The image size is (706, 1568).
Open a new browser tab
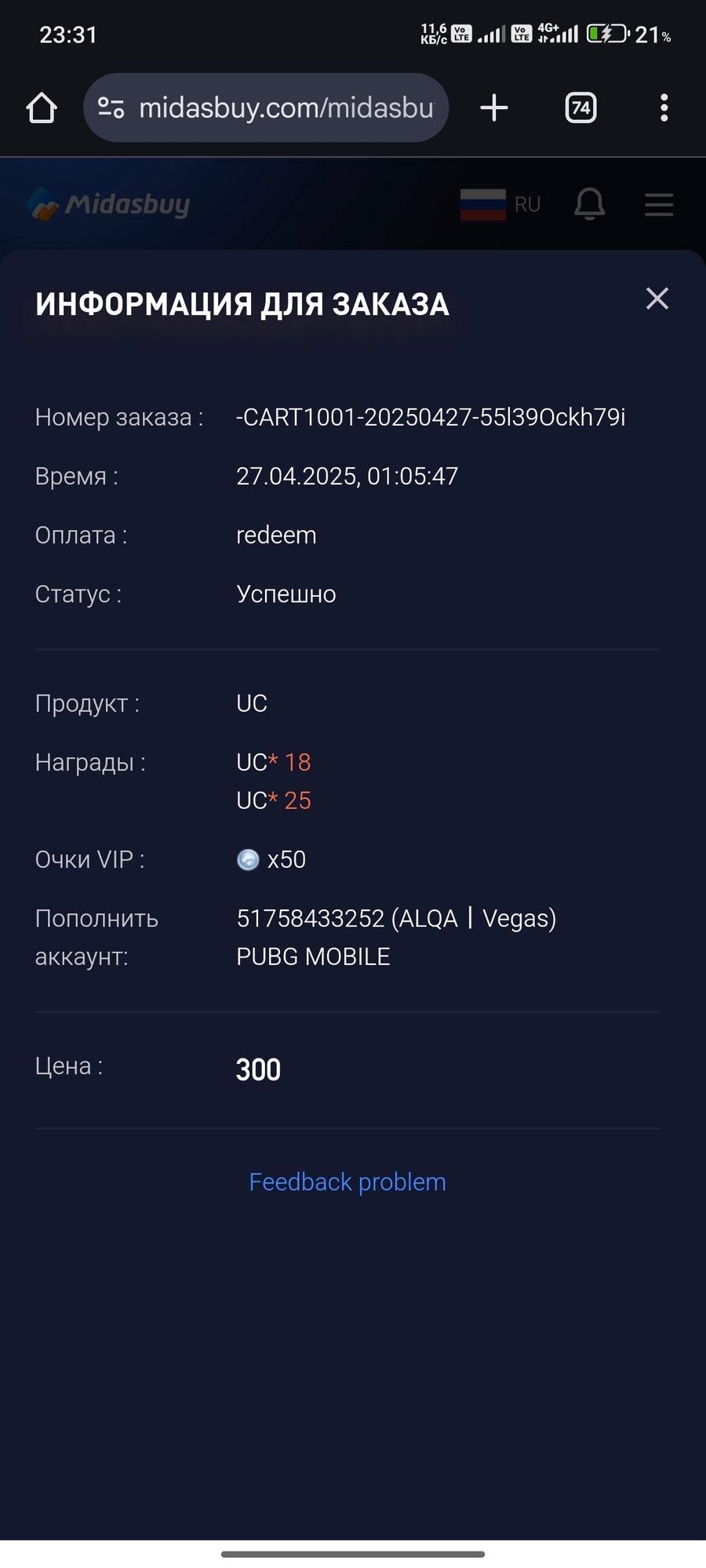click(x=494, y=108)
